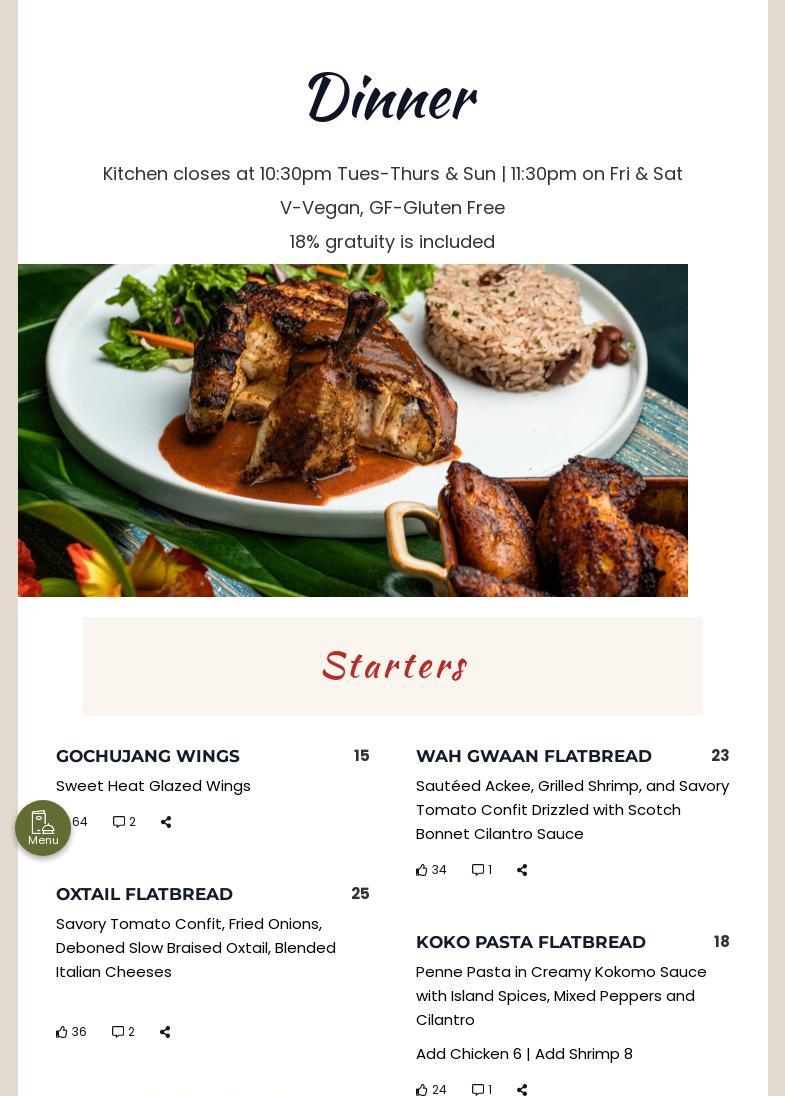Open the floating Menu button

click(x=43, y=828)
